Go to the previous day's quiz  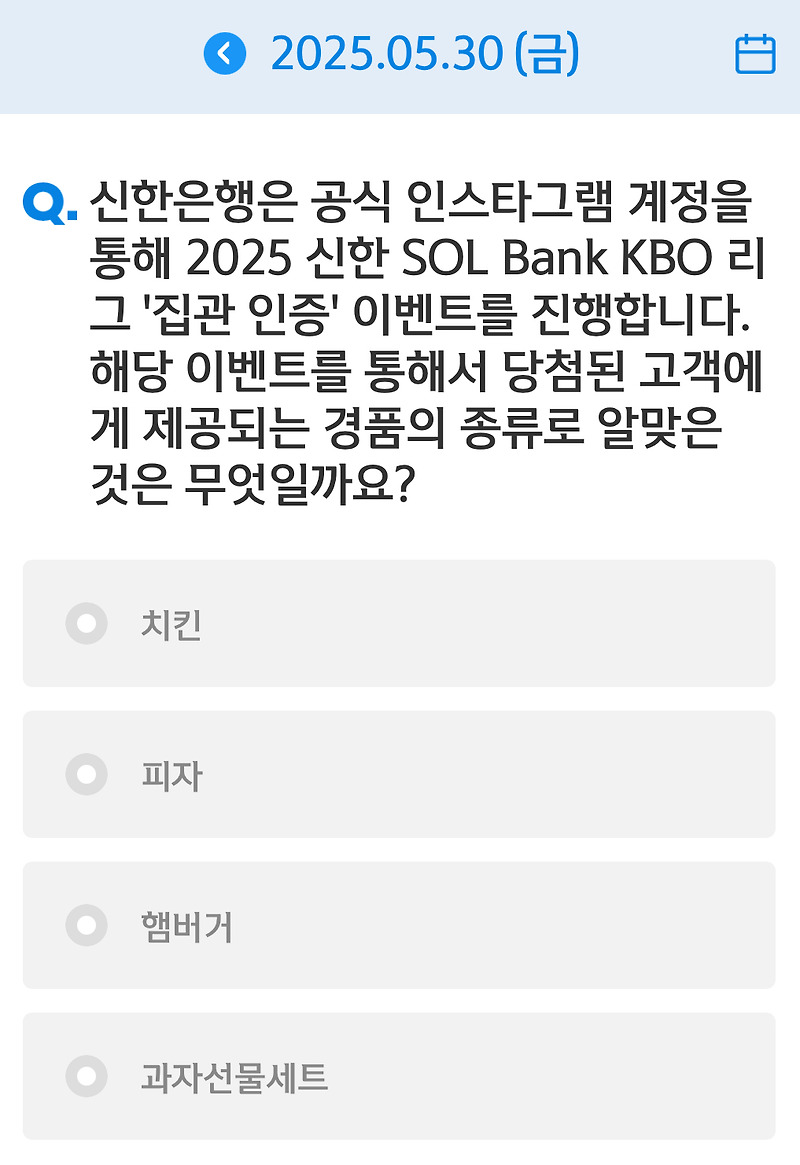(225, 55)
